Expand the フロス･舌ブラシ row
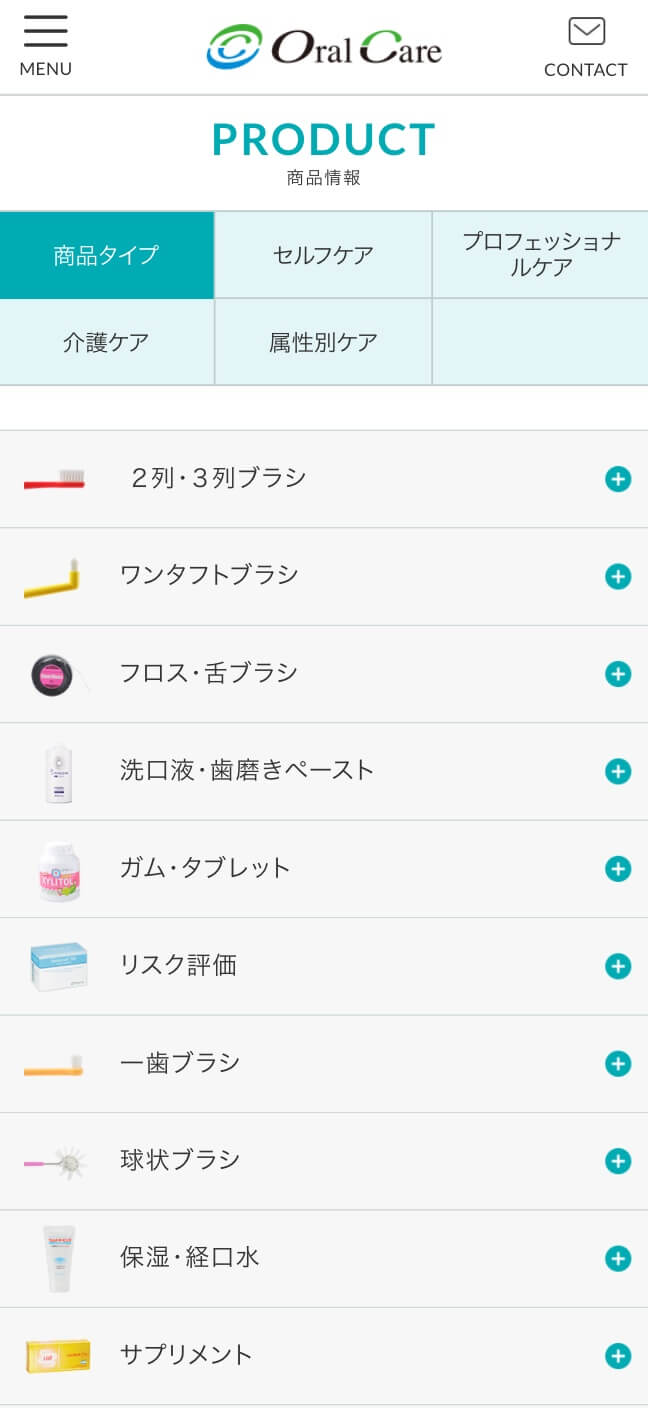The image size is (648, 1408). (324, 674)
